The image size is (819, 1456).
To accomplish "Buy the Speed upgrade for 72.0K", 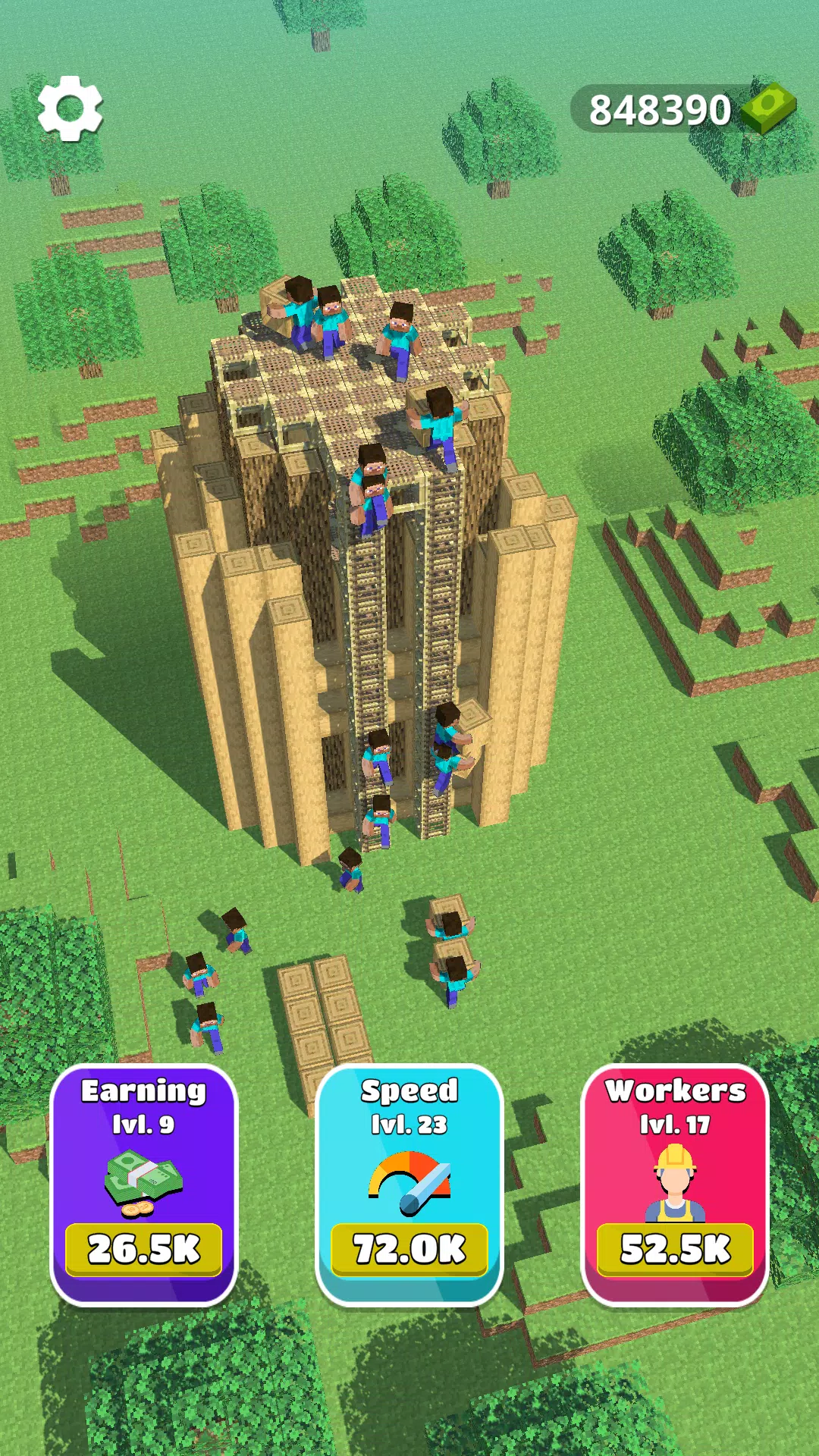I will click(409, 1248).
